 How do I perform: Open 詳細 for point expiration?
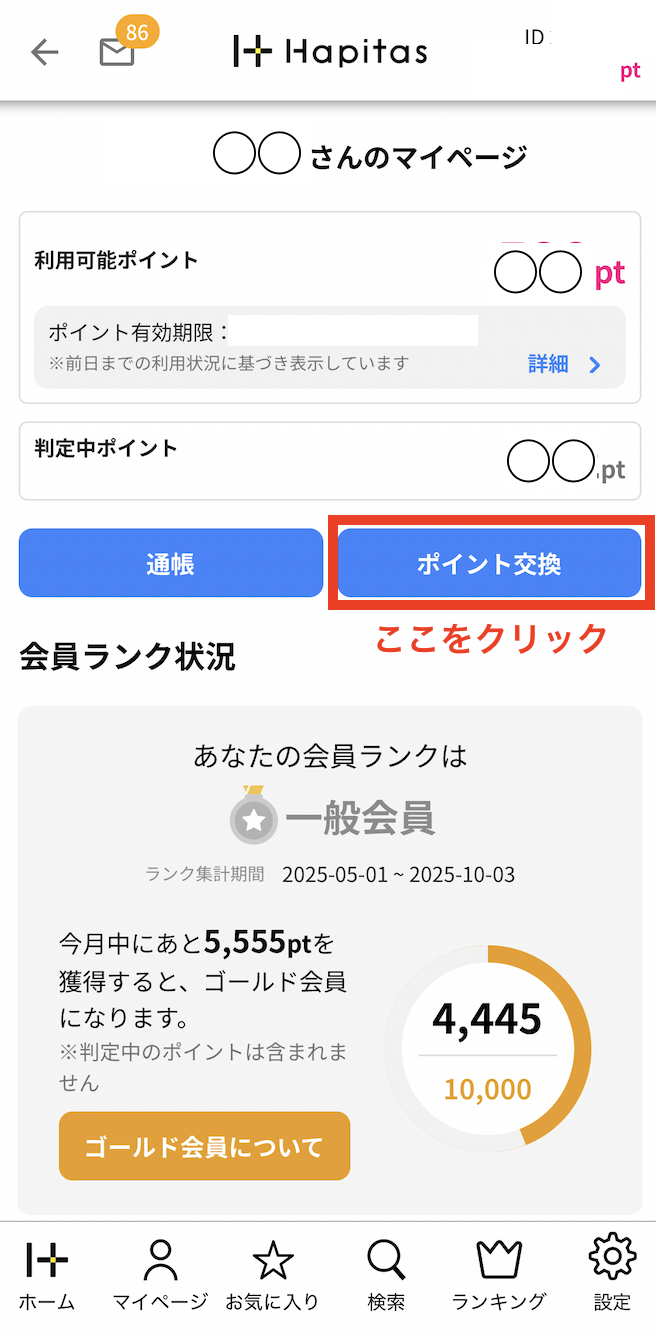pyautogui.click(x=564, y=364)
